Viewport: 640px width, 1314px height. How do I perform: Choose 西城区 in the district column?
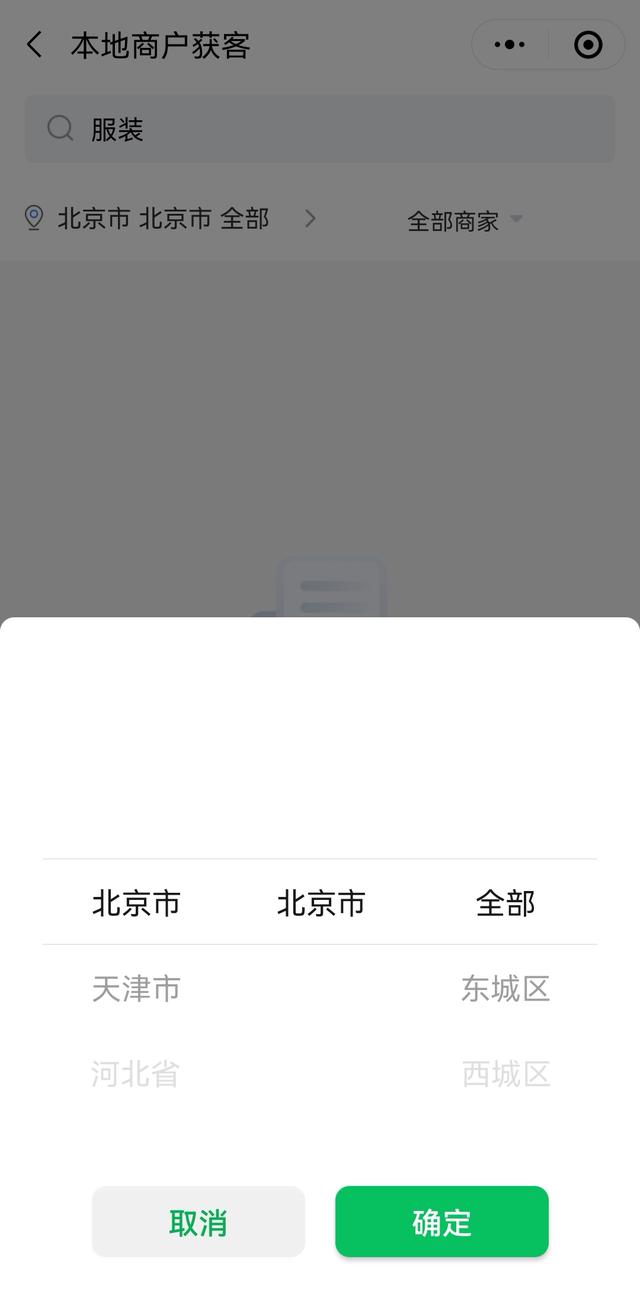pyautogui.click(x=505, y=1074)
